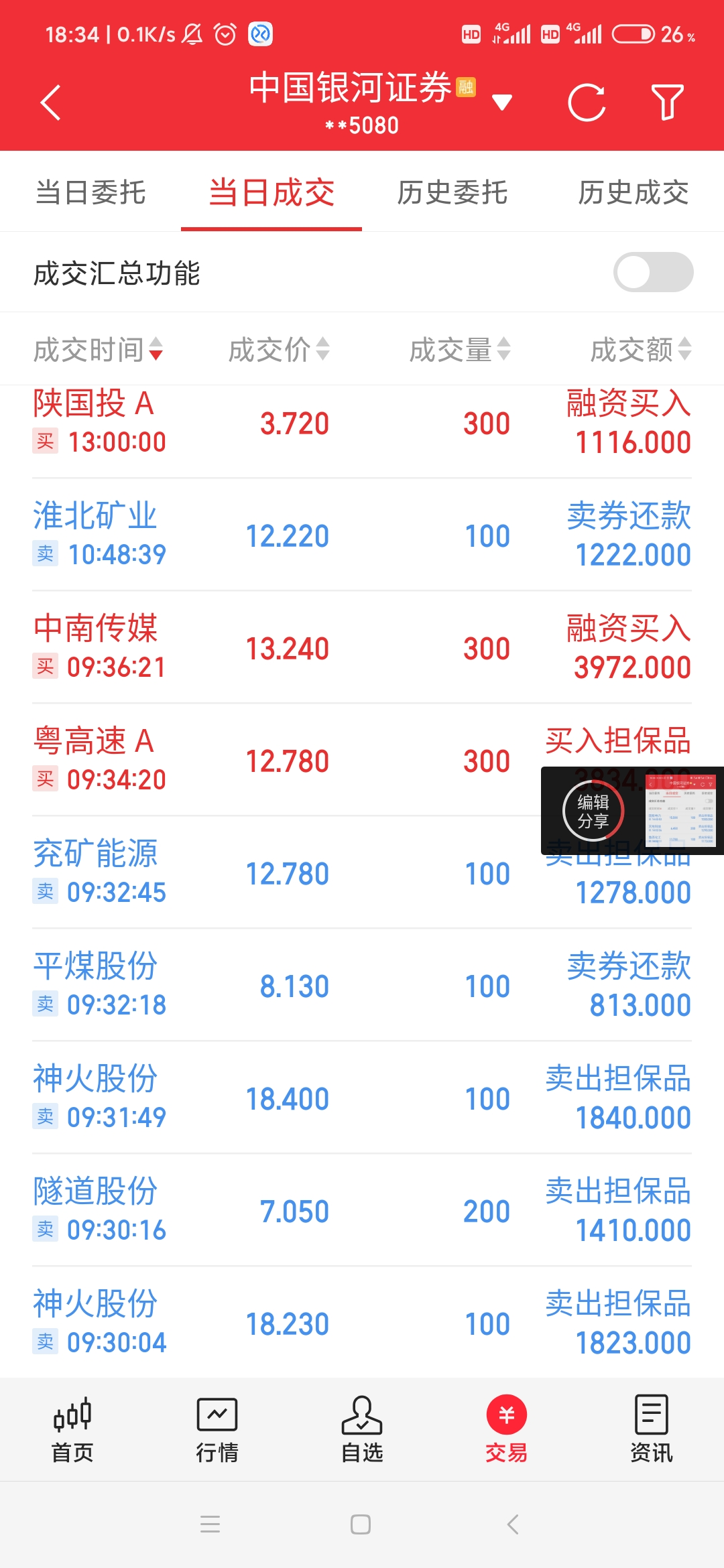Sort by 成交时间 column
The height and width of the screenshot is (1568, 724).
[x=98, y=350]
